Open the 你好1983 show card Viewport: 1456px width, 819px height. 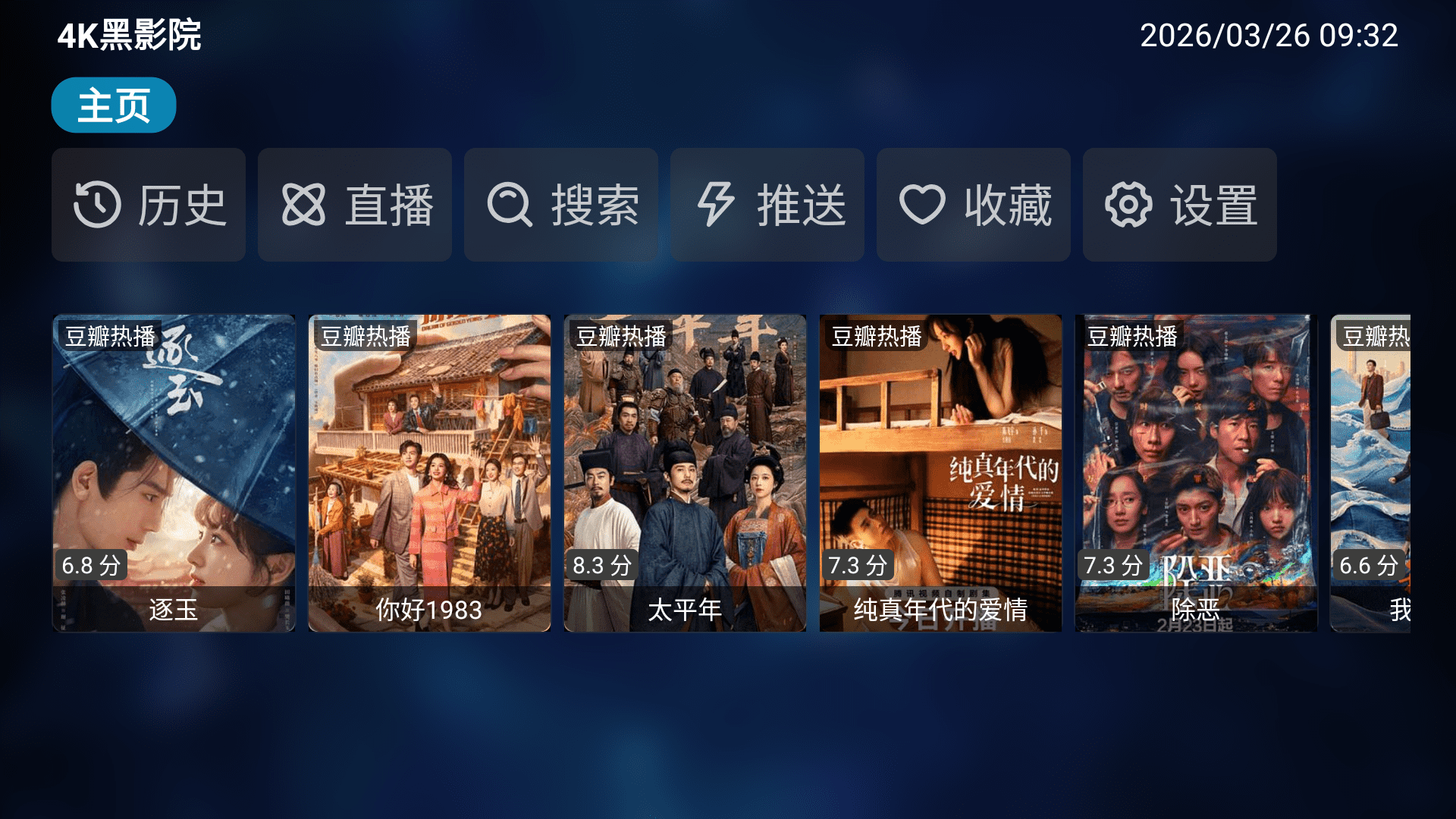(x=429, y=473)
